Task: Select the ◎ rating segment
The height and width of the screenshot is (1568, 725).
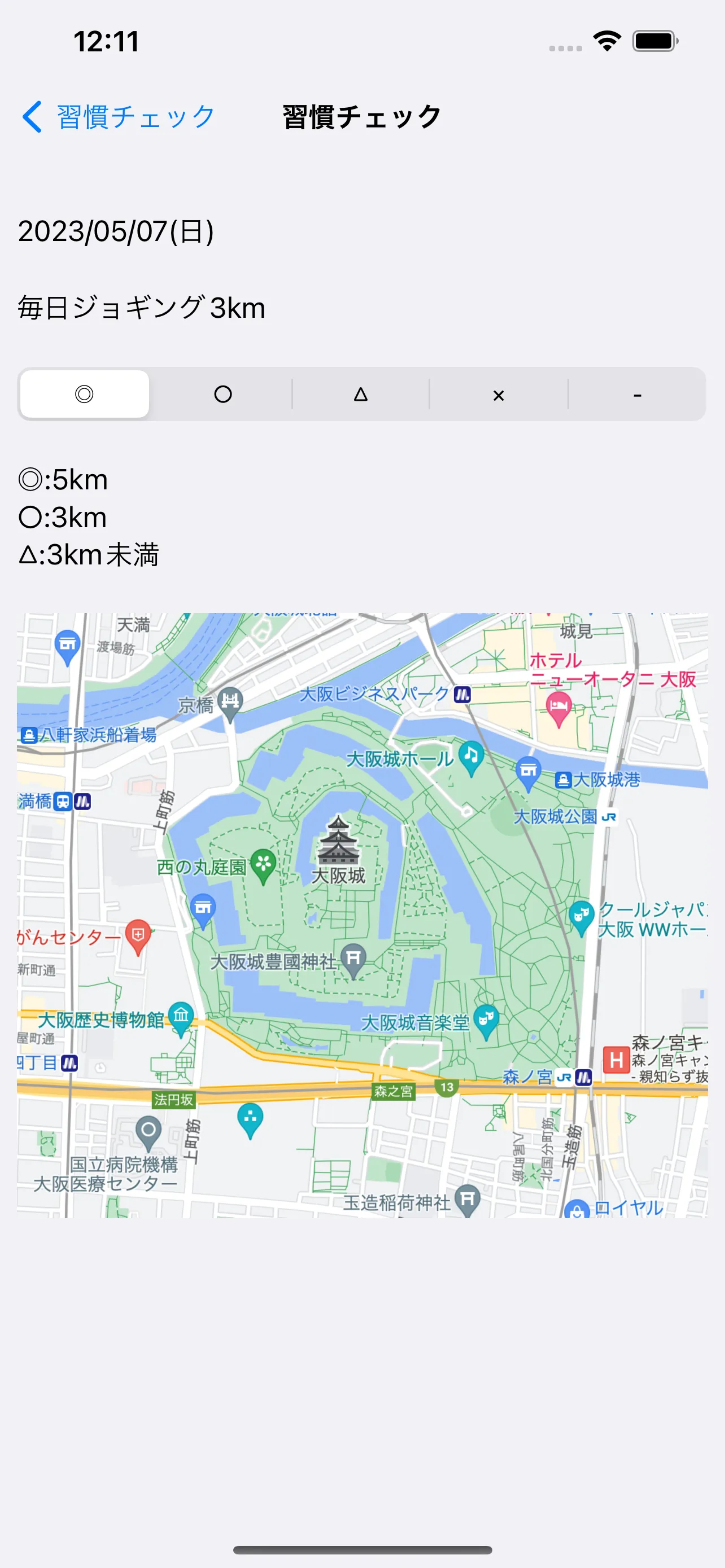Action: (84, 394)
